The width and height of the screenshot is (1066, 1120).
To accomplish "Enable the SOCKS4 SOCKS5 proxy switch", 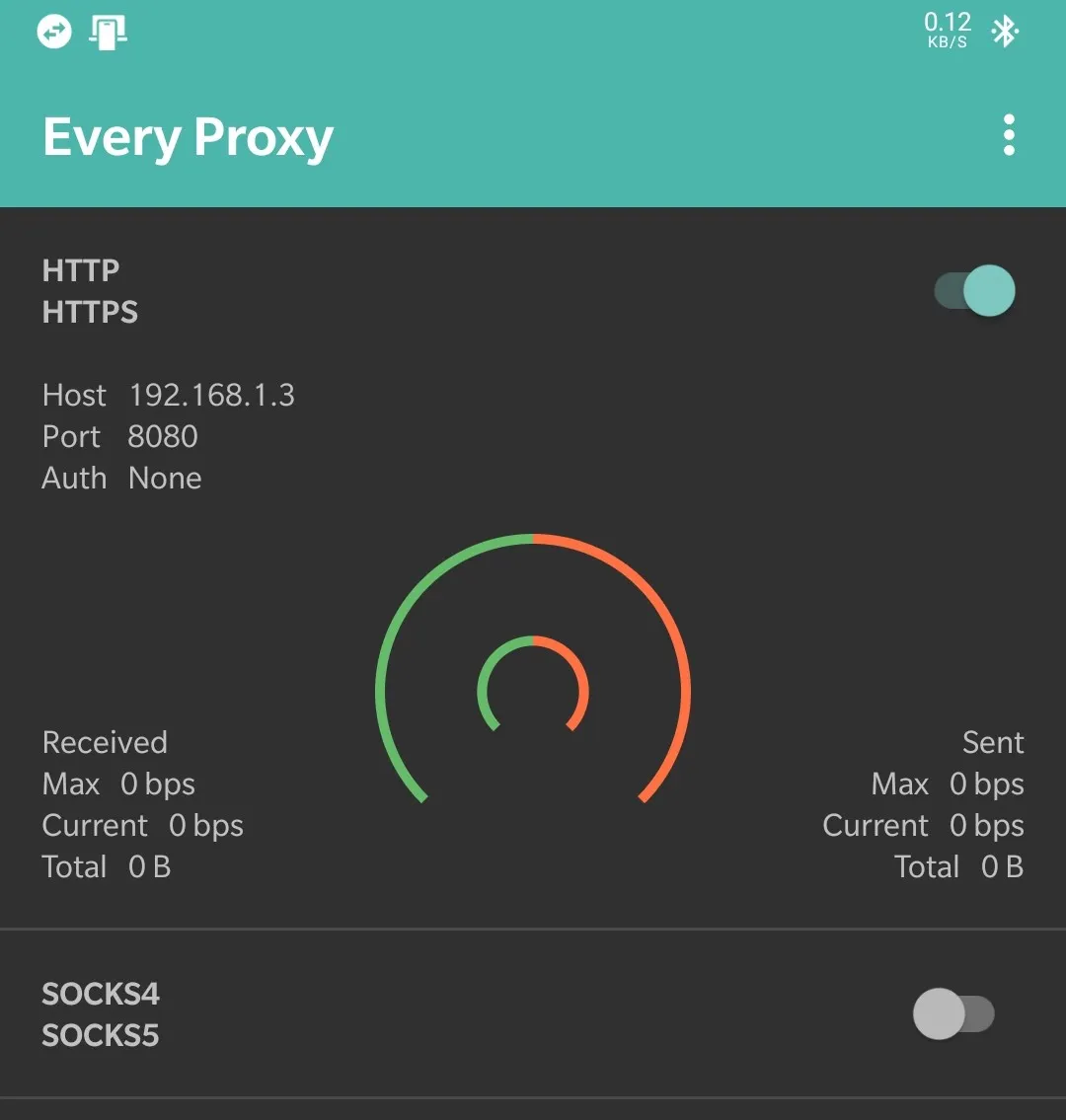I will [x=953, y=1013].
